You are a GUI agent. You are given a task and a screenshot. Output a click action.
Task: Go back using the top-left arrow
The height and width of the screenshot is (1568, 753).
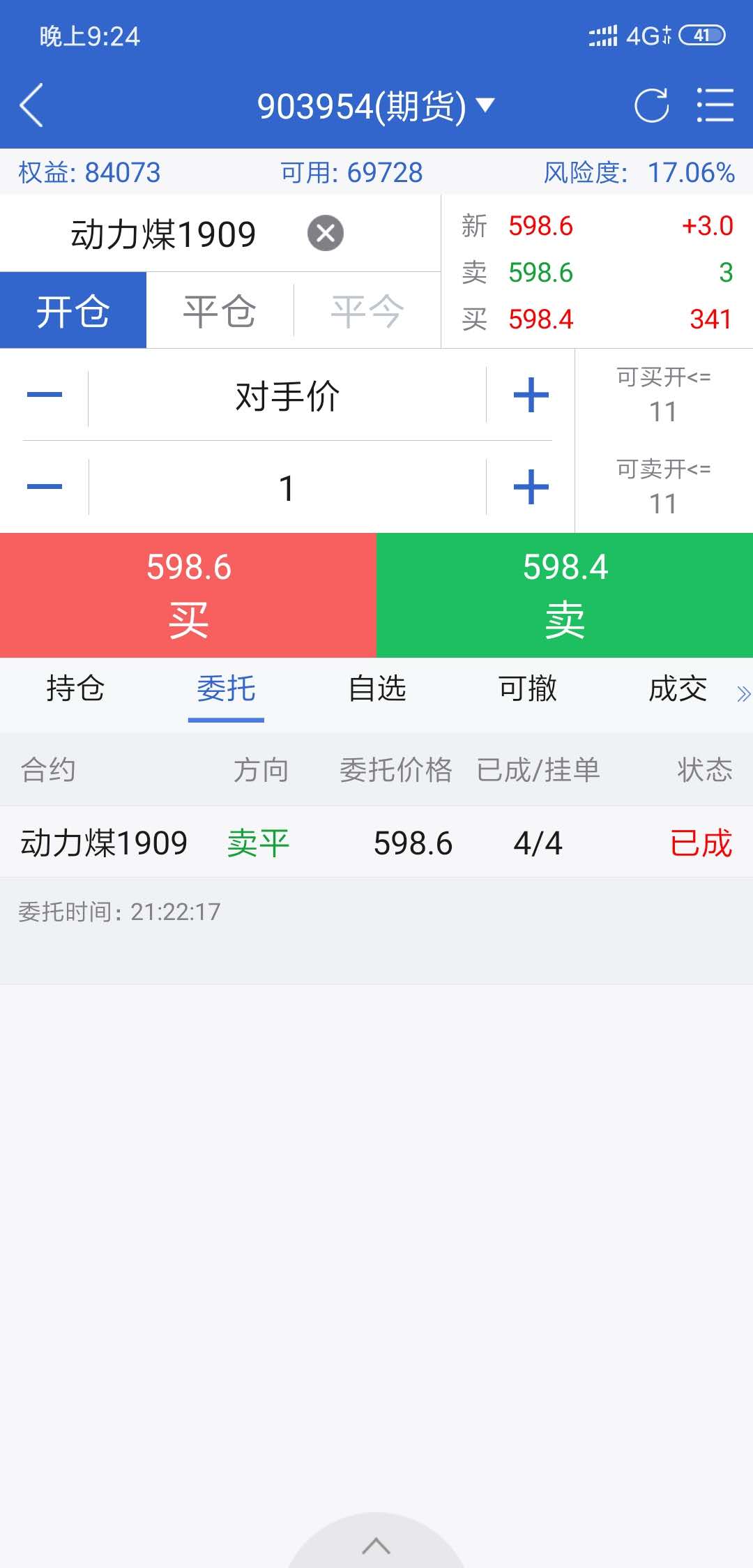pyautogui.click(x=32, y=105)
